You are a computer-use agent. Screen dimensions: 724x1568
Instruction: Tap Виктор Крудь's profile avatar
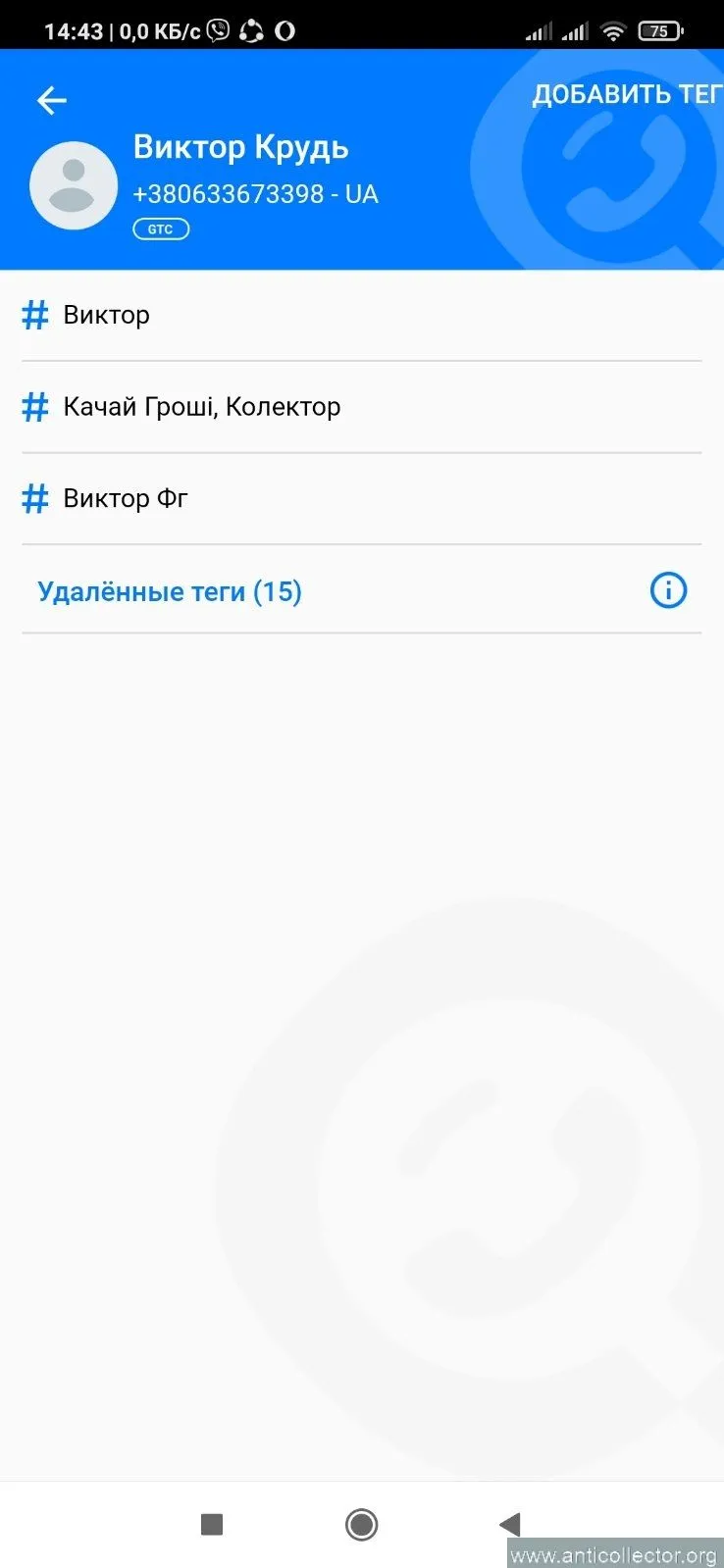click(x=74, y=186)
